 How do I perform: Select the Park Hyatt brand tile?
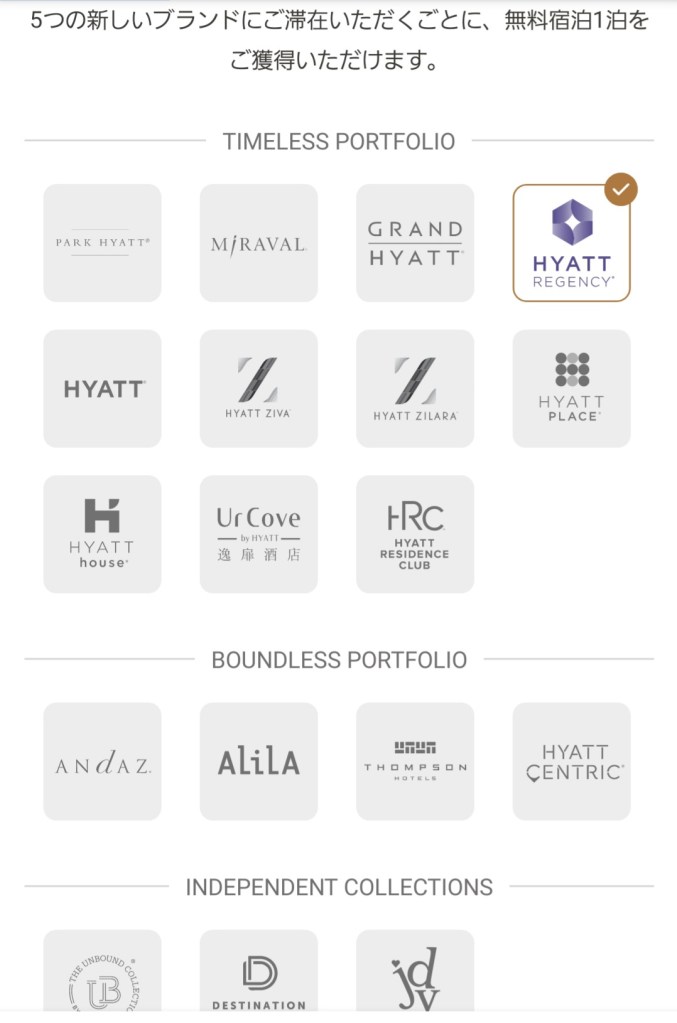tap(102, 243)
